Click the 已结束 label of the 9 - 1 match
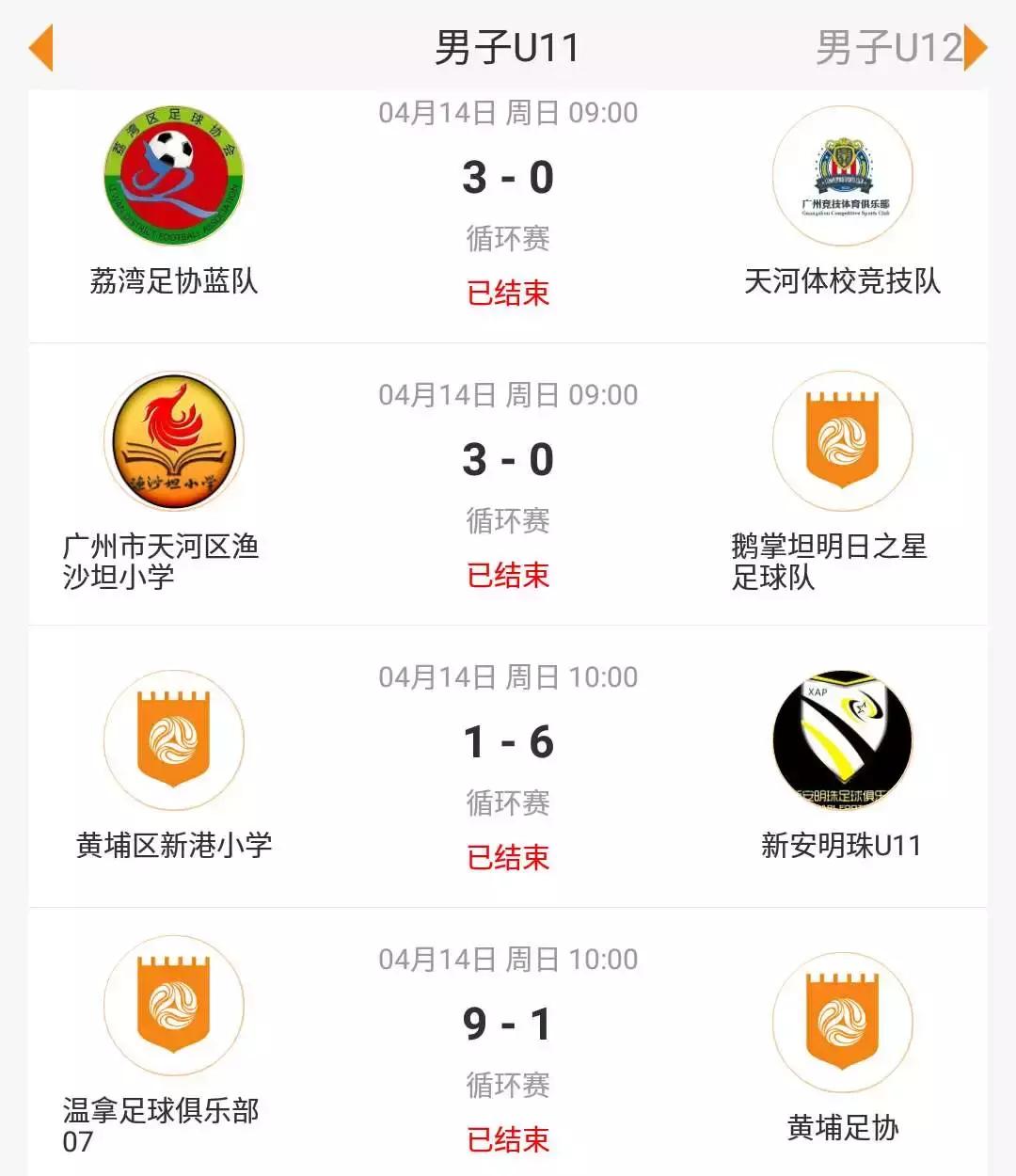This screenshot has width=1016, height=1176. click(508, 1140)
